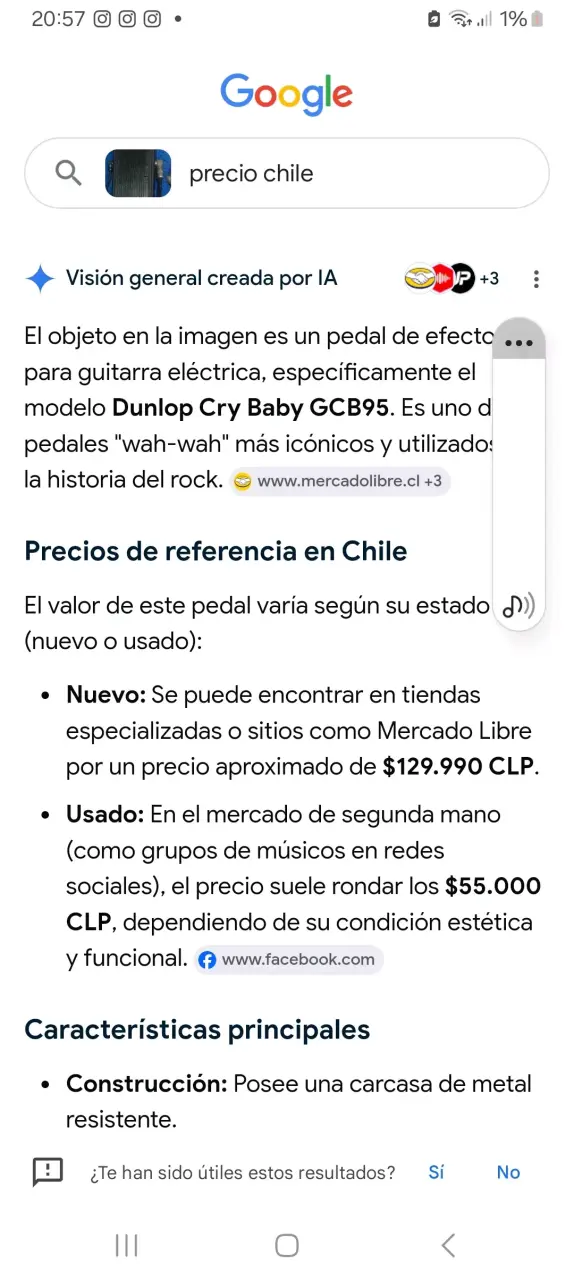Answer Sí to results feedback

pos(436,1172)
